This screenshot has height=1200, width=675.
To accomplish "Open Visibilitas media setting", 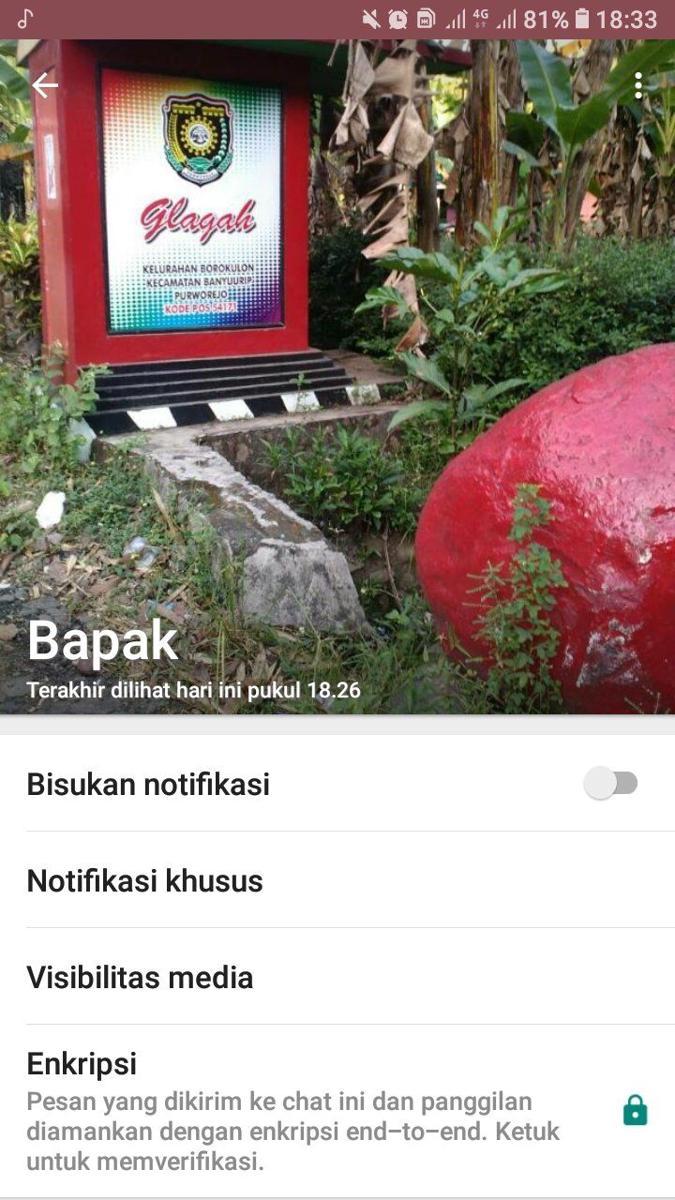I will click(x=140, y=977).
